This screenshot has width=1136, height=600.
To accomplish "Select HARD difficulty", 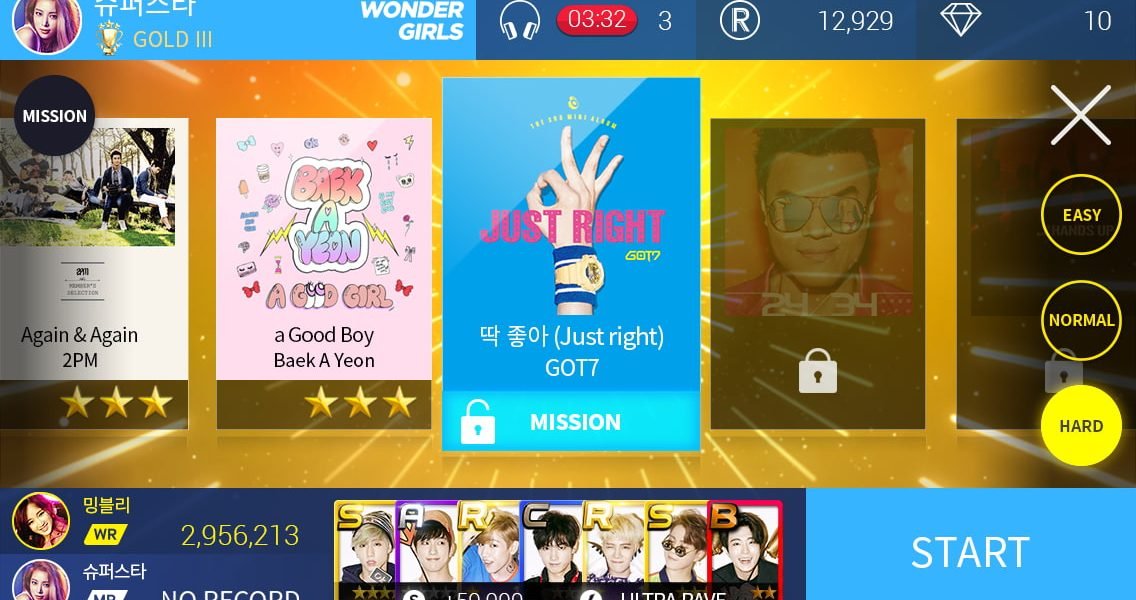I will coord(1081,426).
